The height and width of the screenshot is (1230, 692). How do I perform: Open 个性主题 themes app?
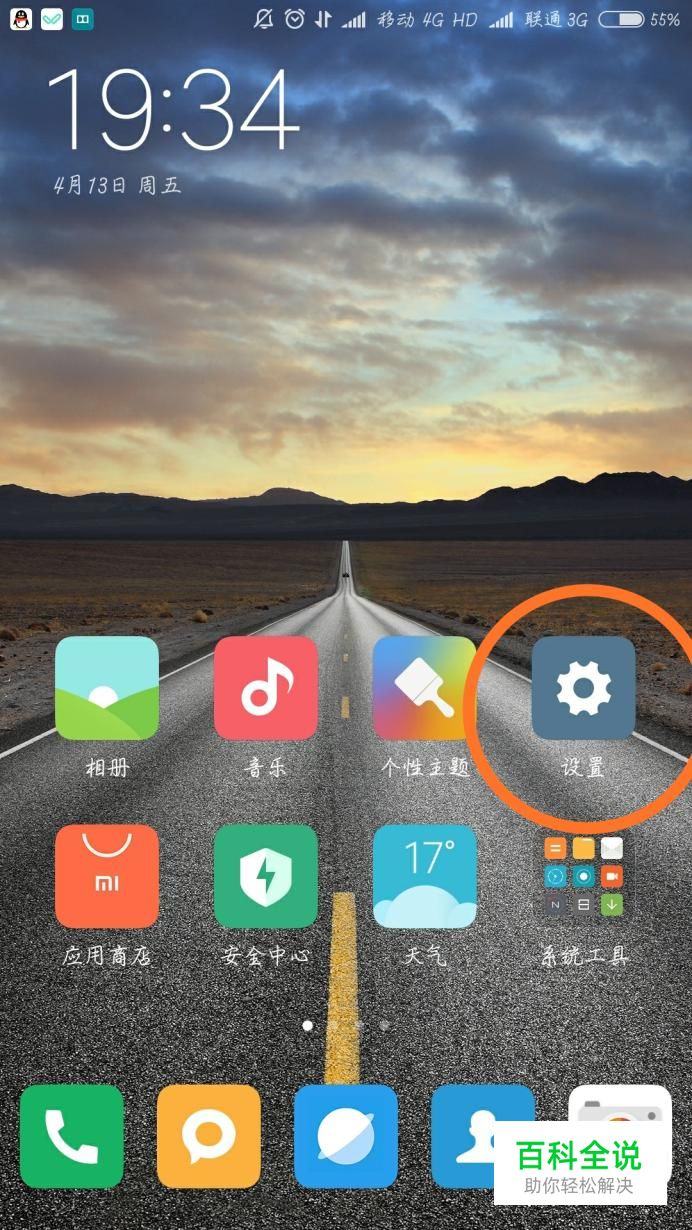click(x=425, y=688)
